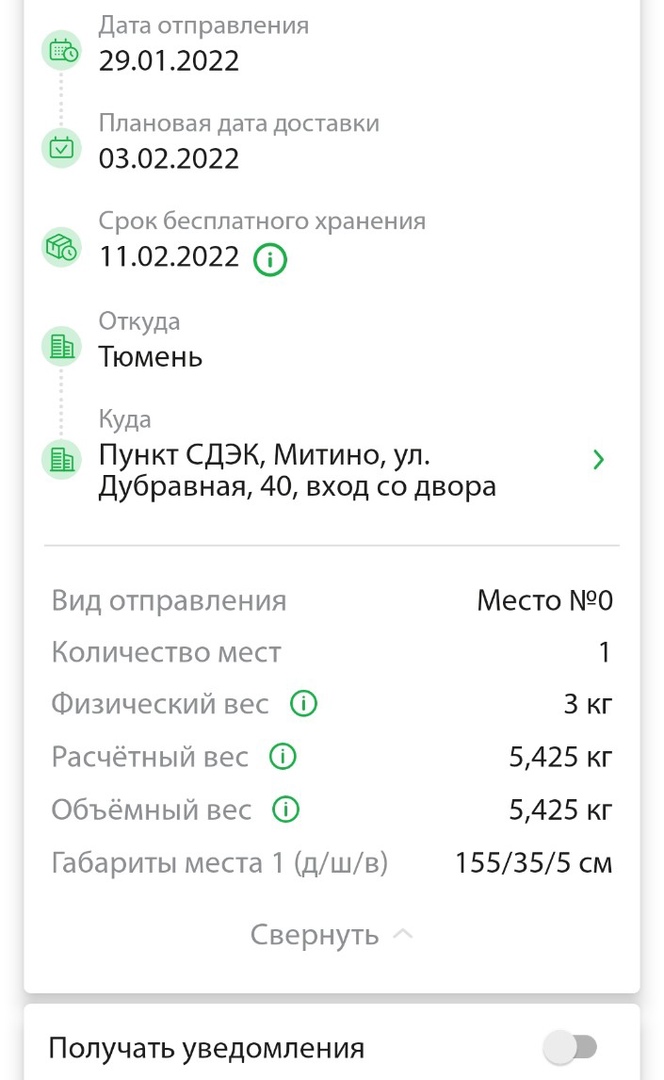The width and height of the screenshot is (664, 1080).
Task: Show info about Физический вес
Action: 303,704
